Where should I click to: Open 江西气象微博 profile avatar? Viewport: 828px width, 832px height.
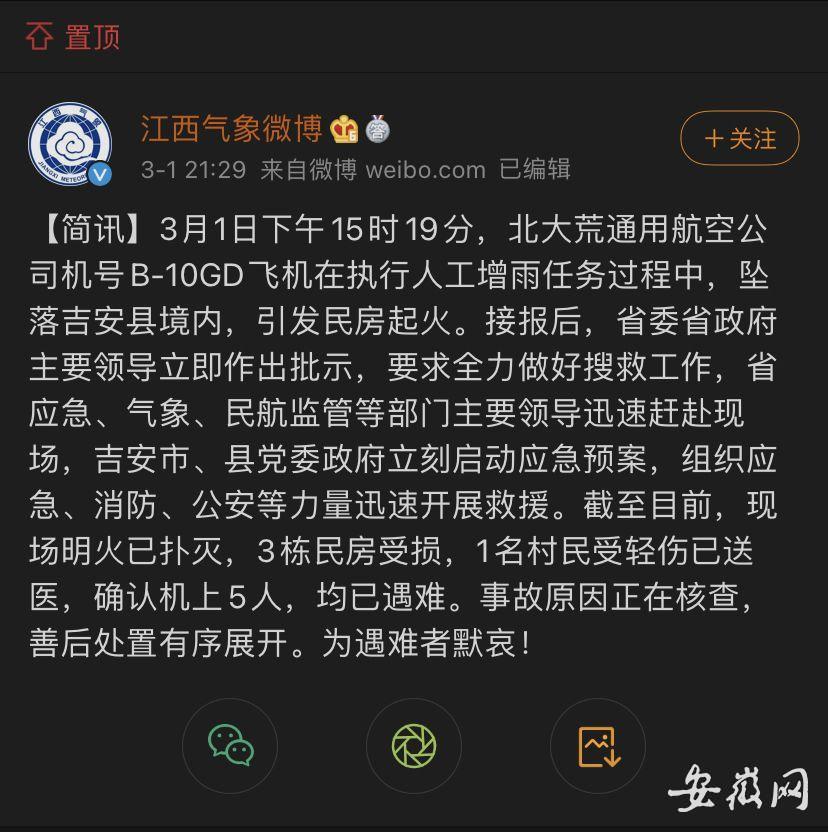pos(69,144)
